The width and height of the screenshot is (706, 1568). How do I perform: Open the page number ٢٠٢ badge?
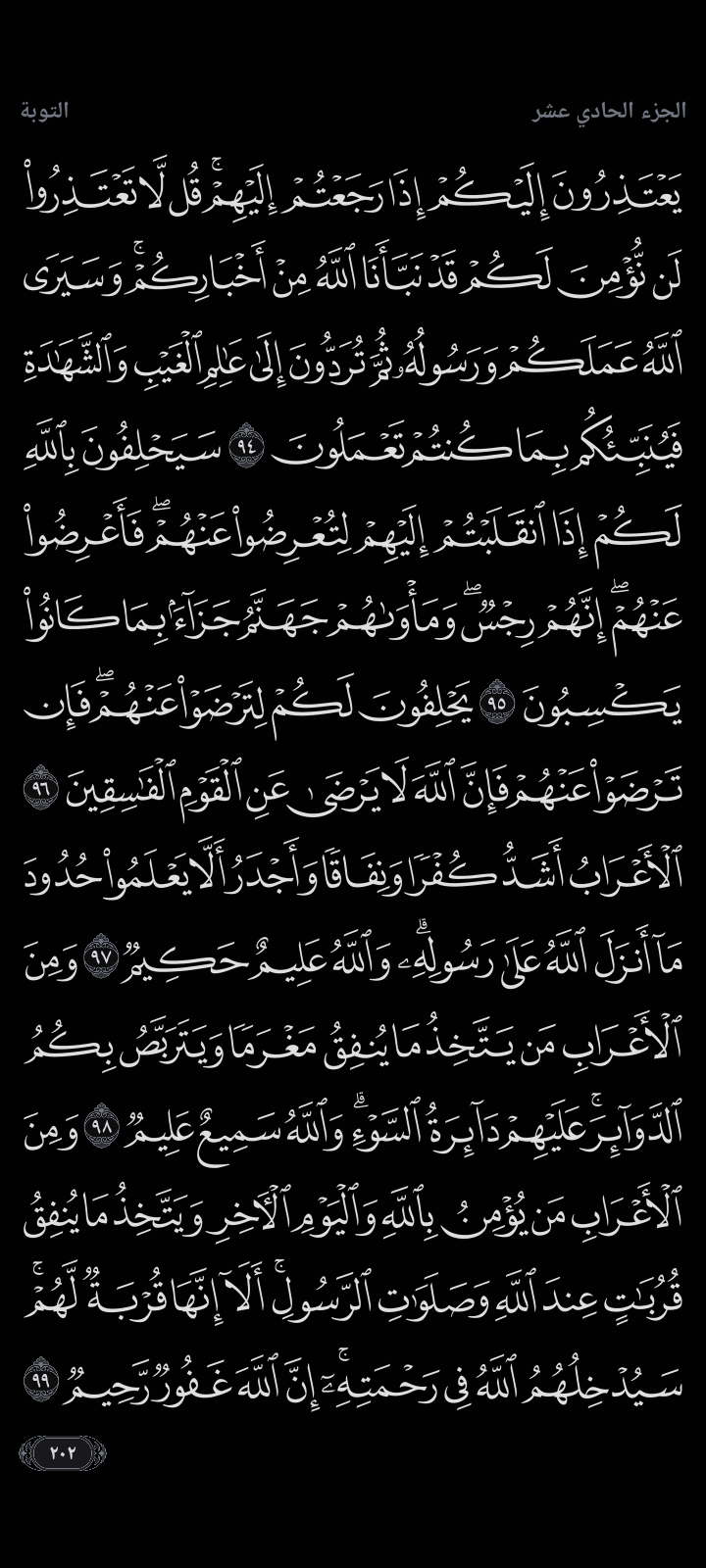point(62,1451)
